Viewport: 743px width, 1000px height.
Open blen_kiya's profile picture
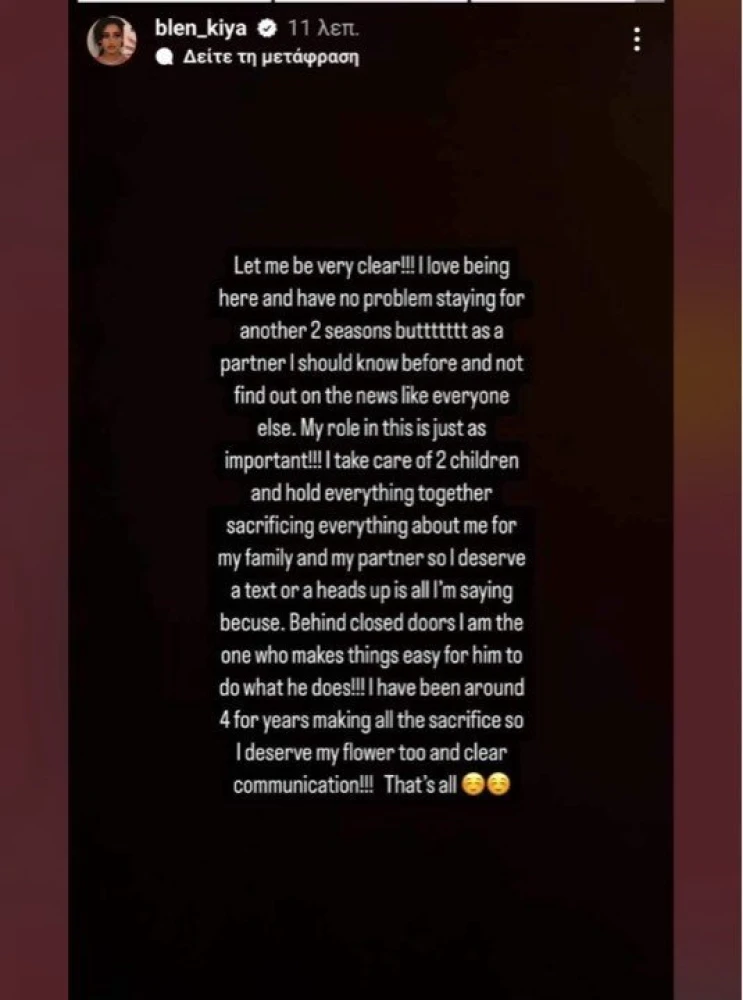point(111,42)
